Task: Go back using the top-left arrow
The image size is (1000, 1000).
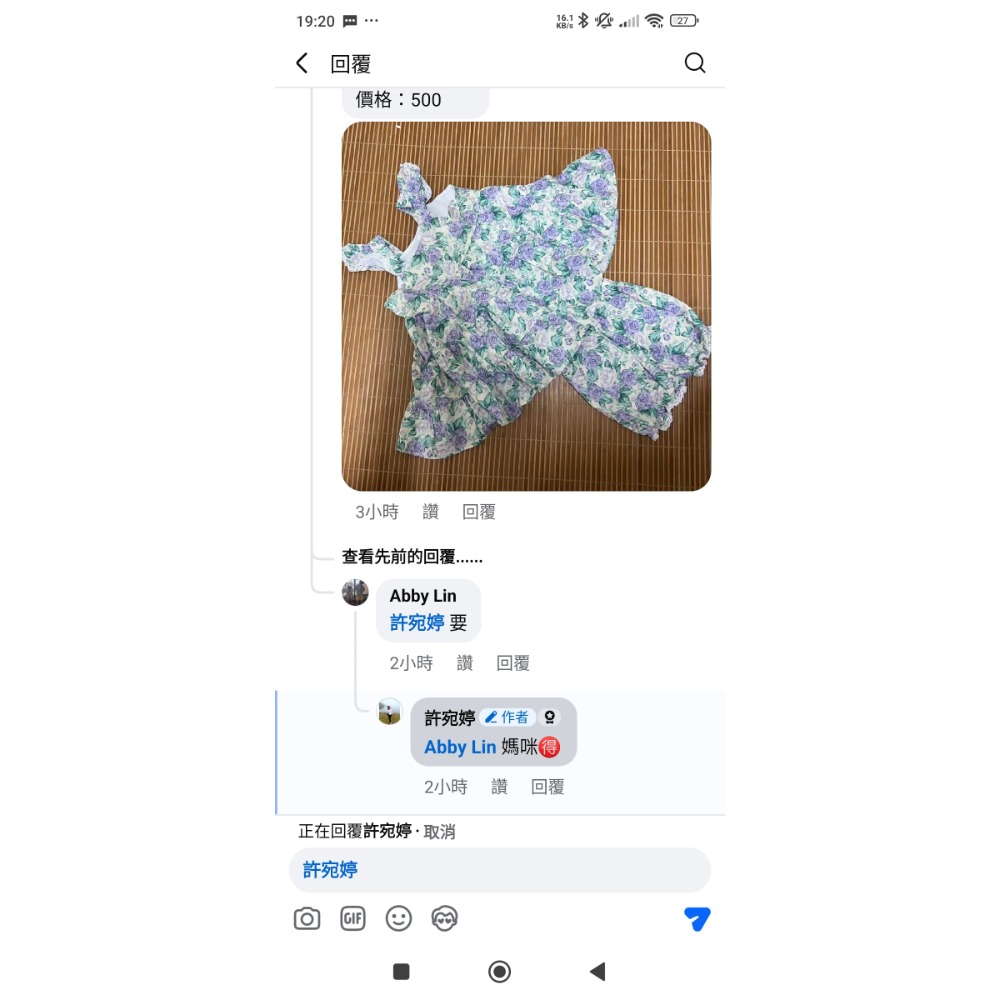Action: [302, 63]
